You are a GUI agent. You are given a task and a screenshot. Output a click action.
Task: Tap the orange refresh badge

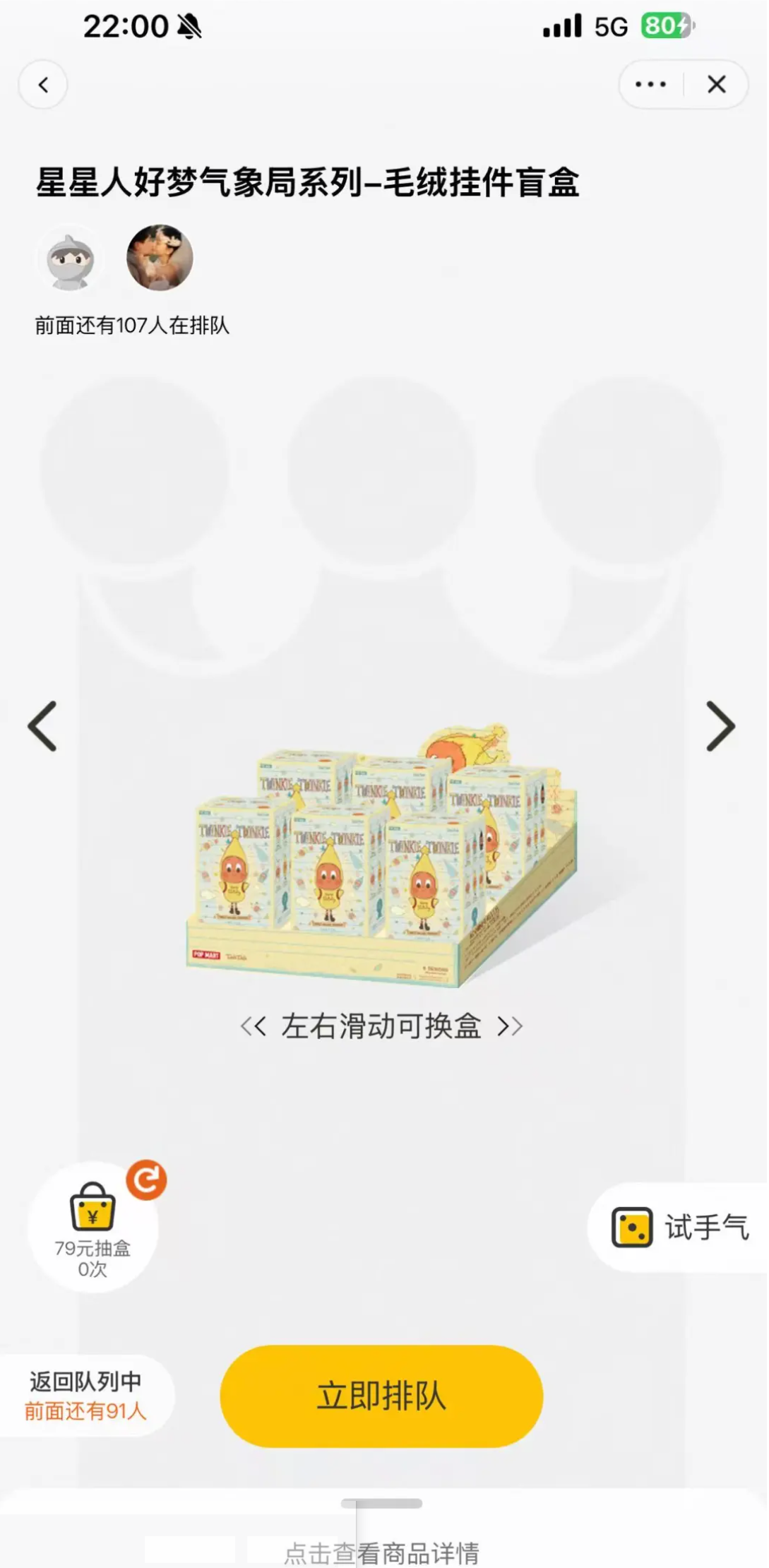pyautogui.click(x=146, y=1180)
